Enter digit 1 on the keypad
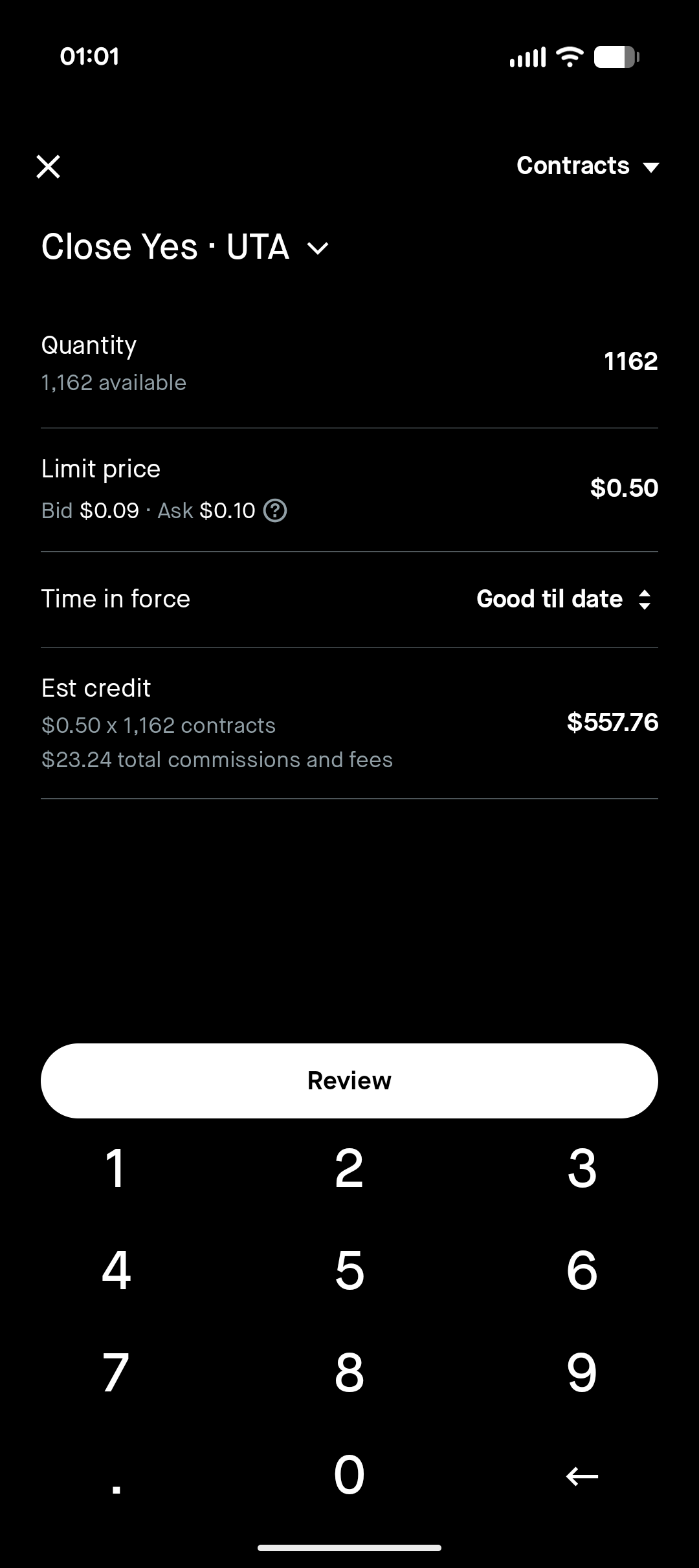The width and height of the screenshot is (699, 1568). (116, 1169)
